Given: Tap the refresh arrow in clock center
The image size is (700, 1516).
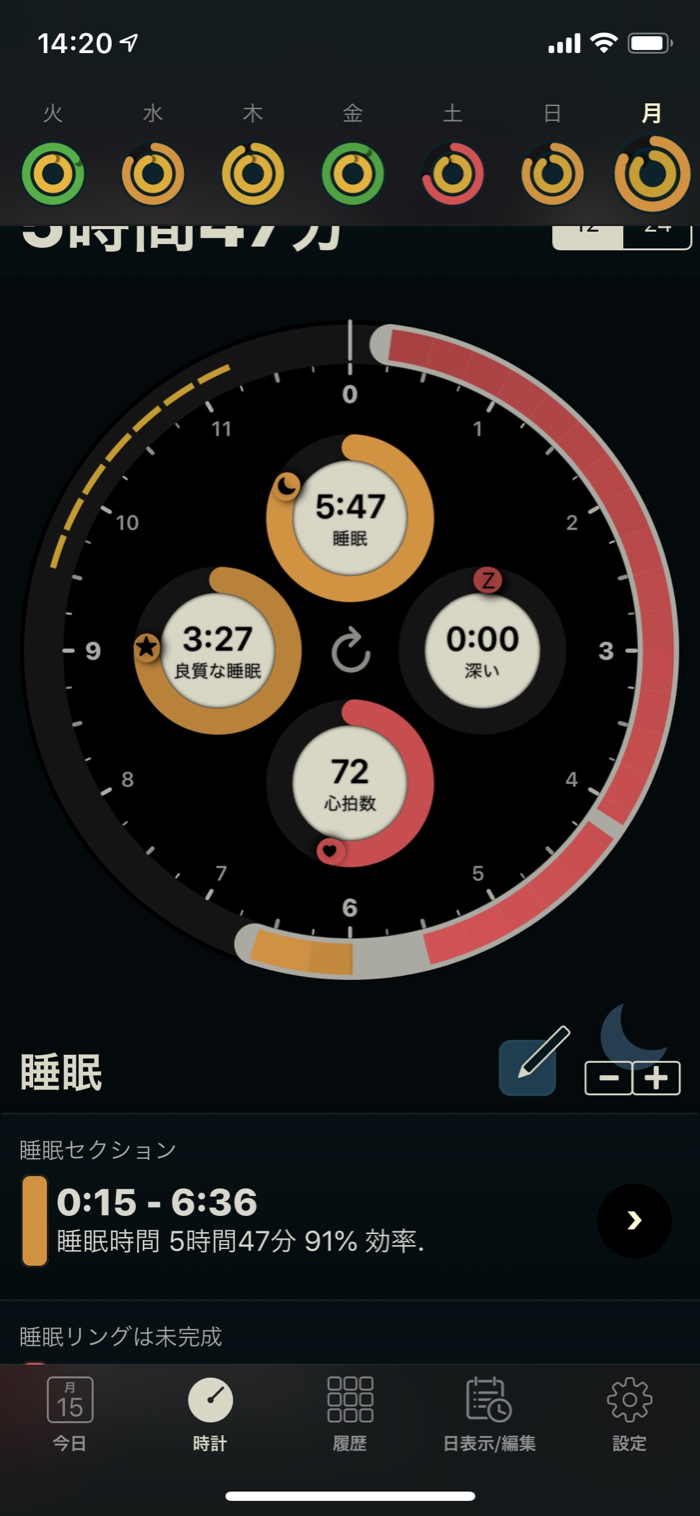Looking at the screenshot, I should click(350, 652).
